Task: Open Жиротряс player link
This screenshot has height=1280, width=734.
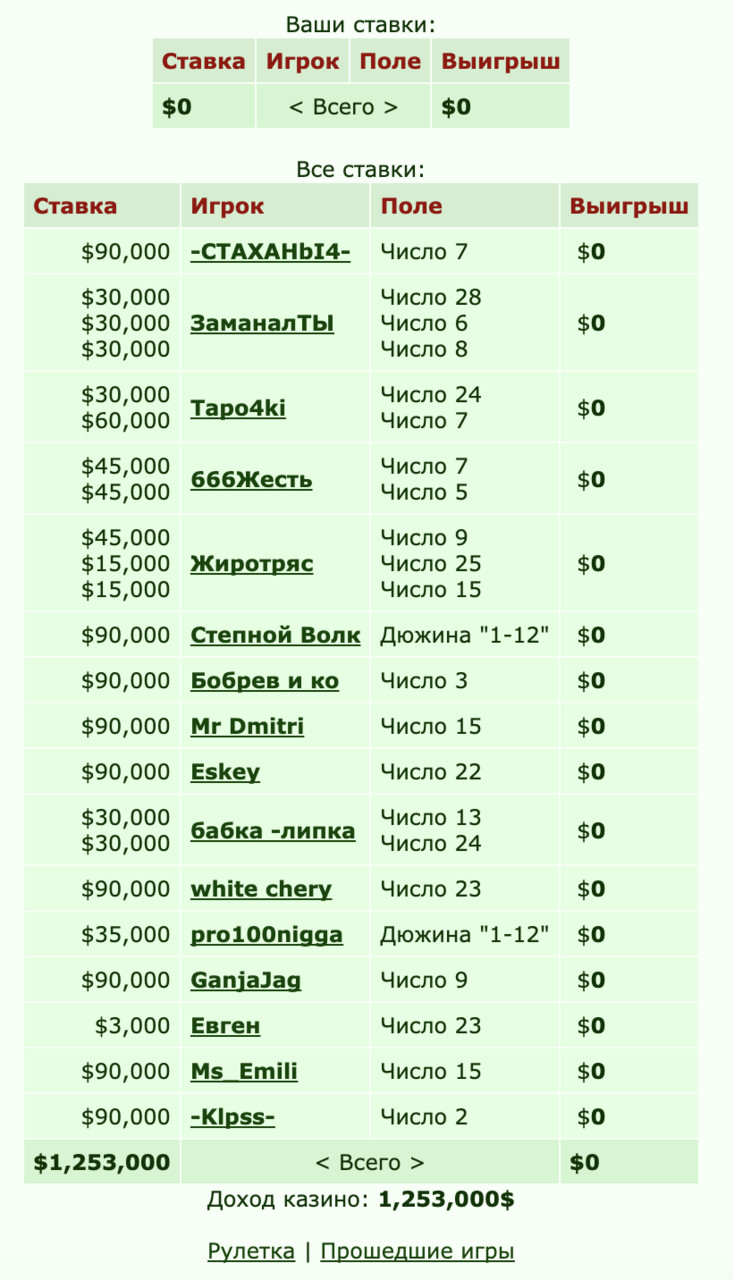Action: point(252,564)
